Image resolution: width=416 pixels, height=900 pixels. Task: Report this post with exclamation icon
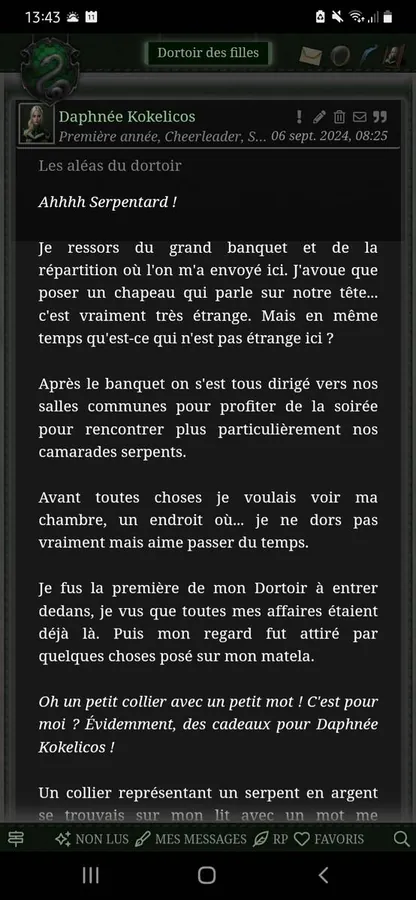(299, 117)
